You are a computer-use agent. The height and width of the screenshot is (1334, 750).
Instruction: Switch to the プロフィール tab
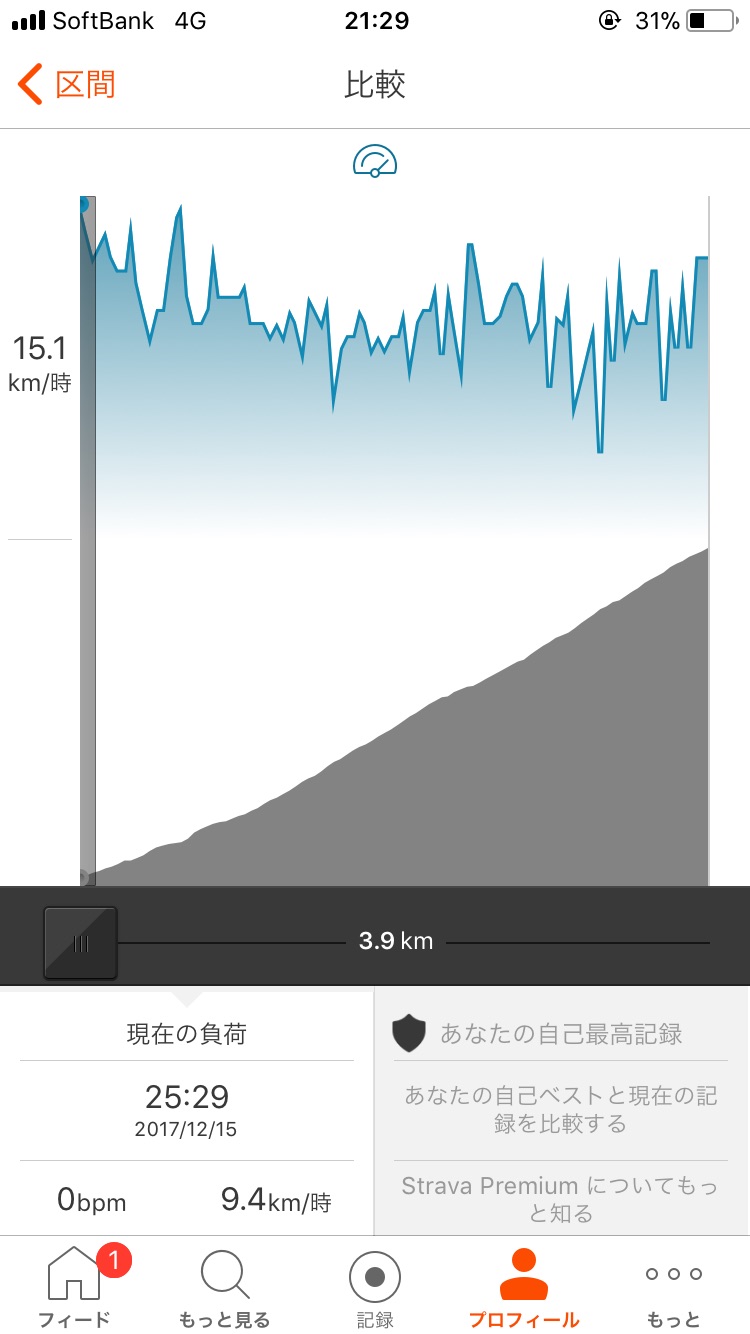(524, 1285)
